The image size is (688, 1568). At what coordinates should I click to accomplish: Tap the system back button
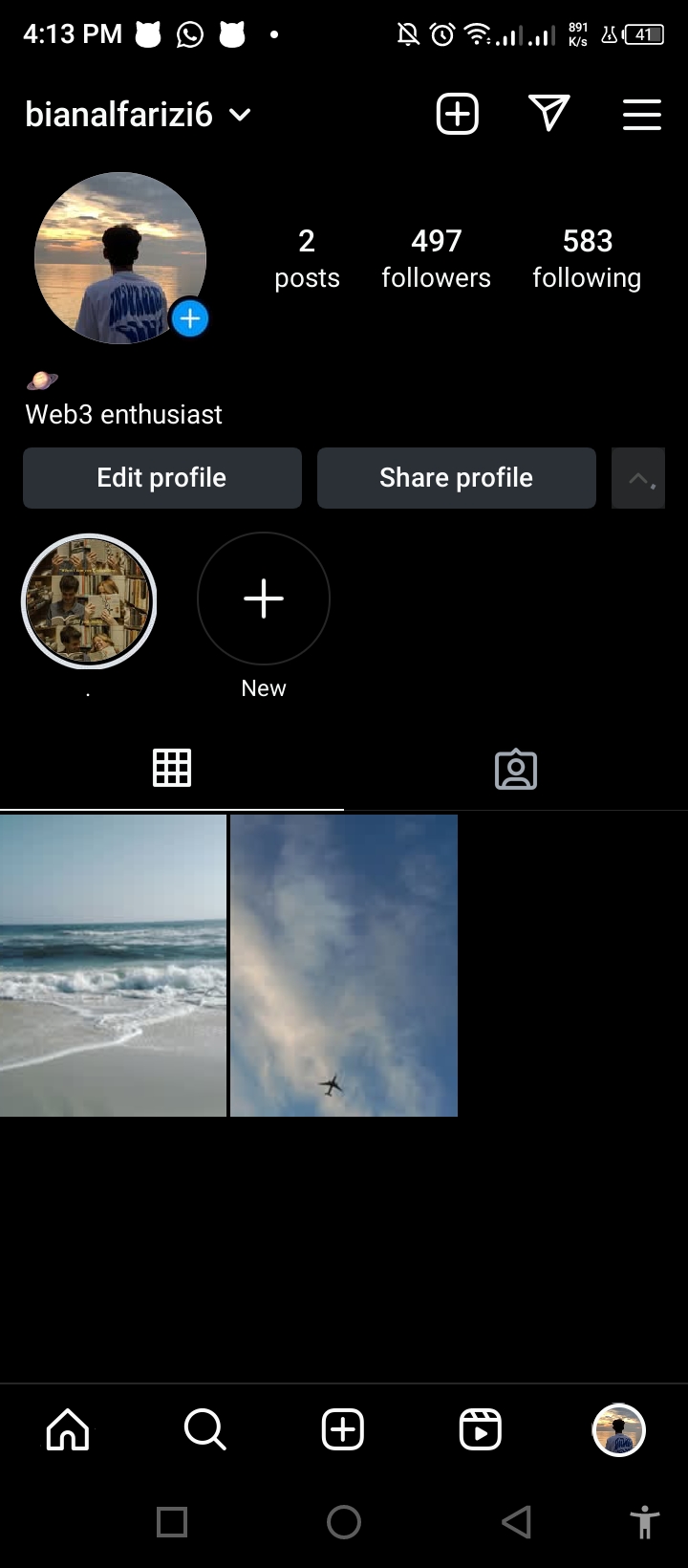pyautogui.click(x=516, y=1522)
